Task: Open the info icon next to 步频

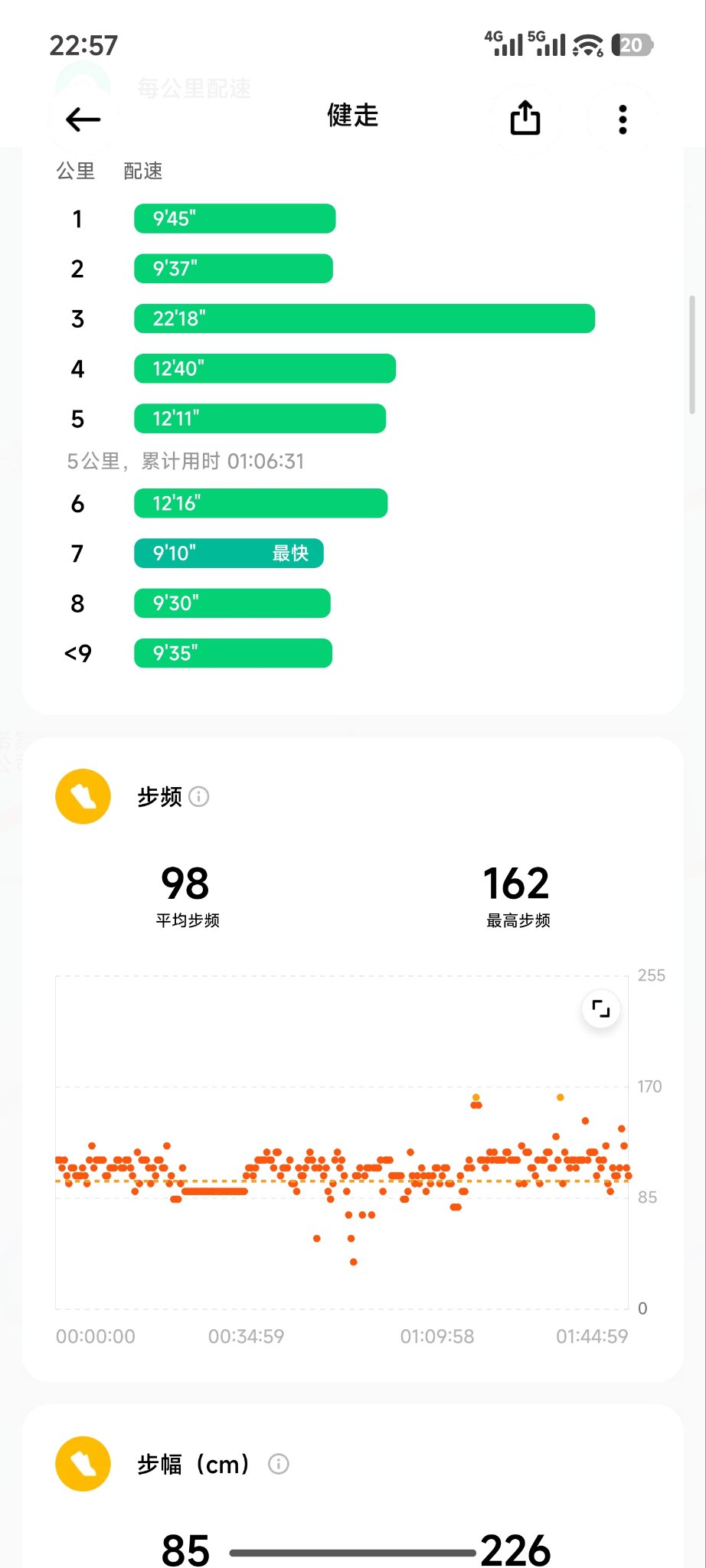Action: point(199,797)
